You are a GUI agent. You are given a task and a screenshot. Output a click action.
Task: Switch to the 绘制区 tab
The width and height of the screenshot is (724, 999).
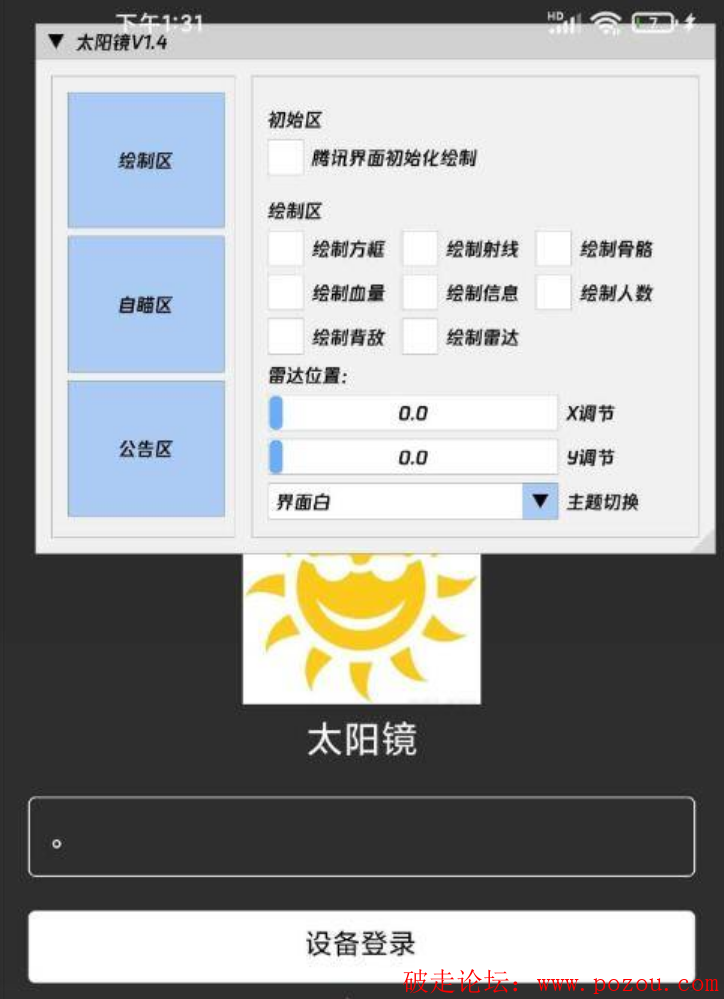tap(146, 160)
